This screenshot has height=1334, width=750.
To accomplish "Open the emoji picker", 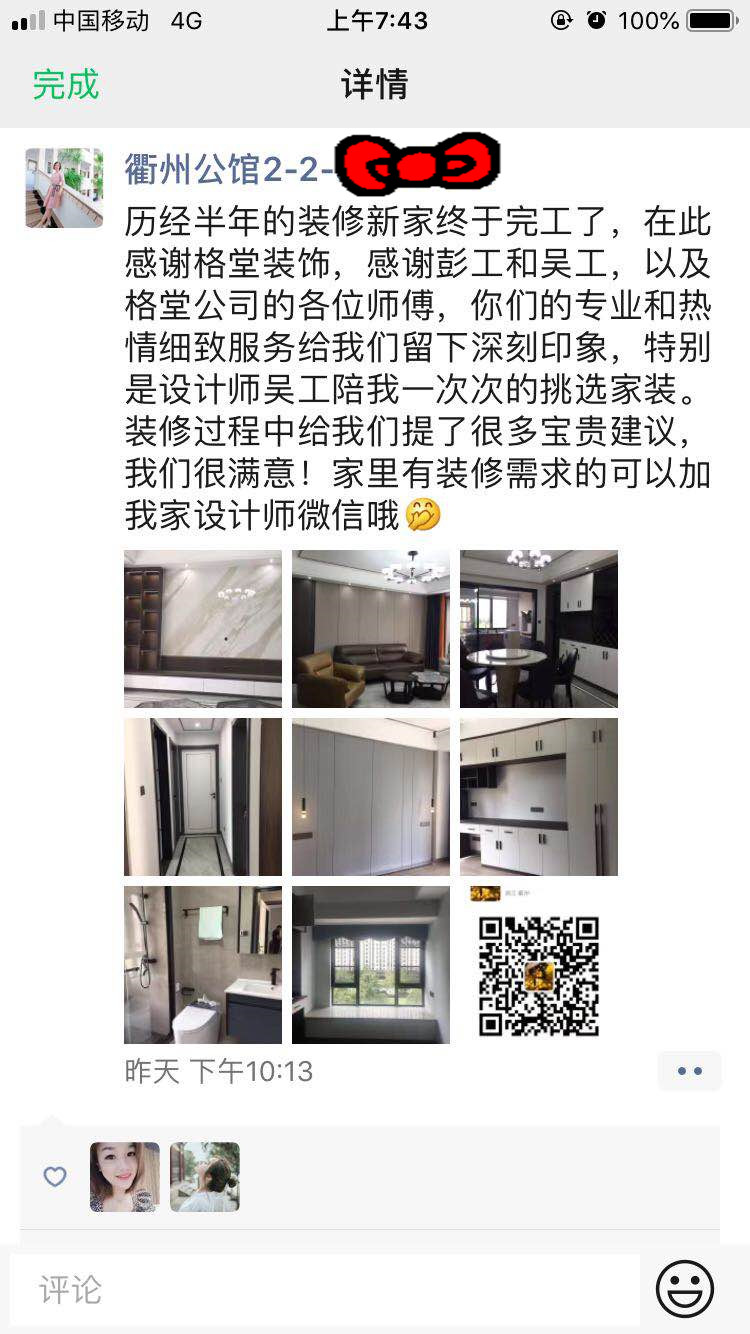I will click(685, 1289).
